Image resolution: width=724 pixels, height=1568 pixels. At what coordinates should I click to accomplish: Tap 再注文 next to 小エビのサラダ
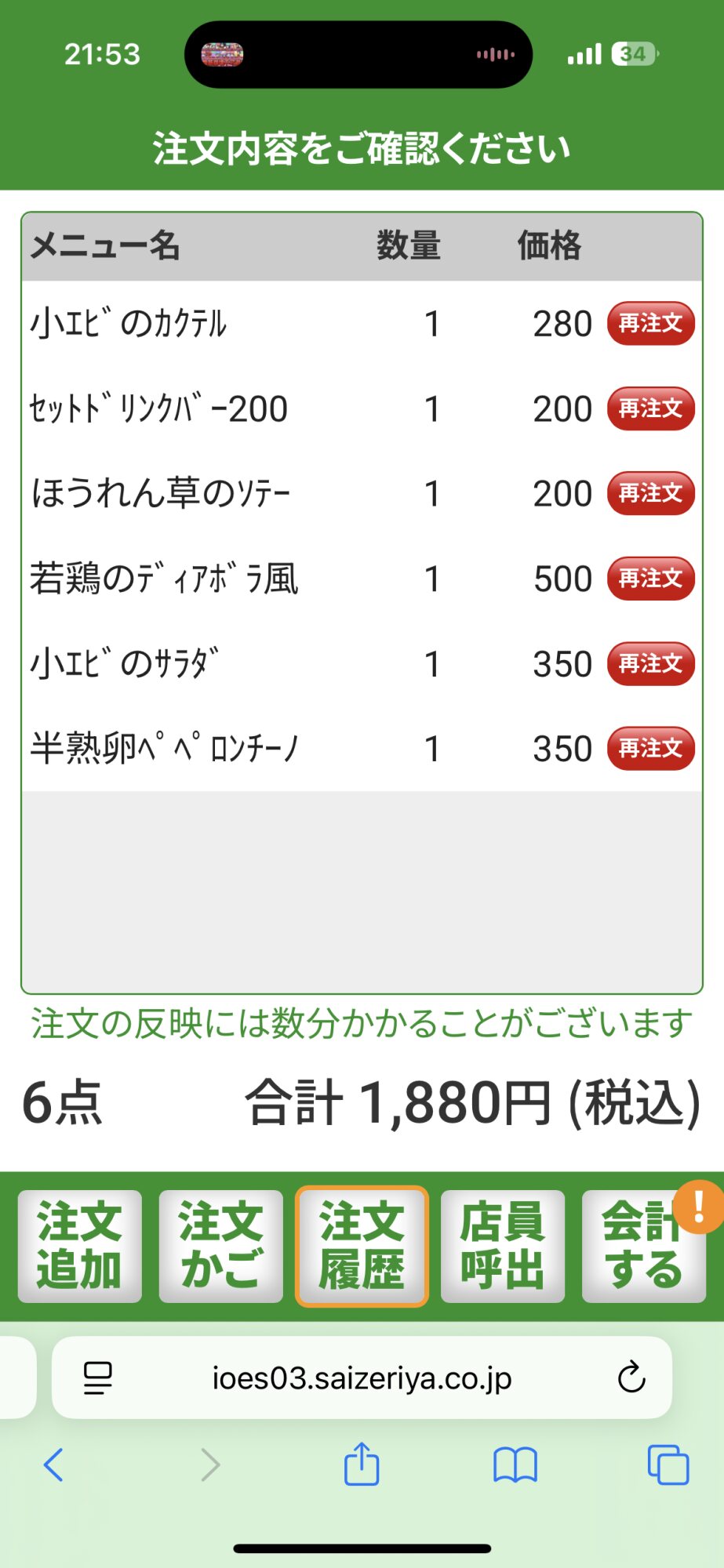650,664
